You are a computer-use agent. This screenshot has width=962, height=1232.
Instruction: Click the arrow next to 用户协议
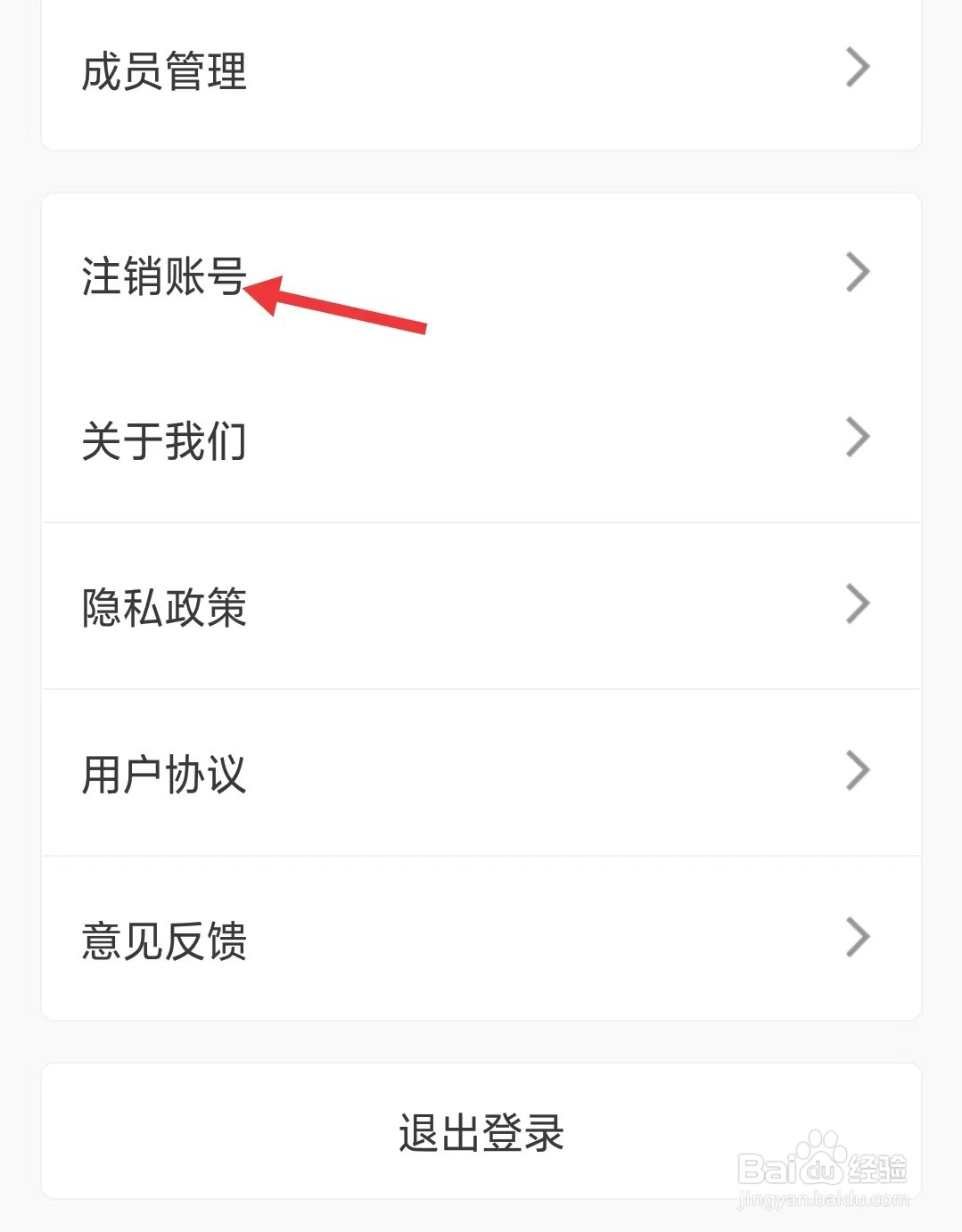pos(856,770)
